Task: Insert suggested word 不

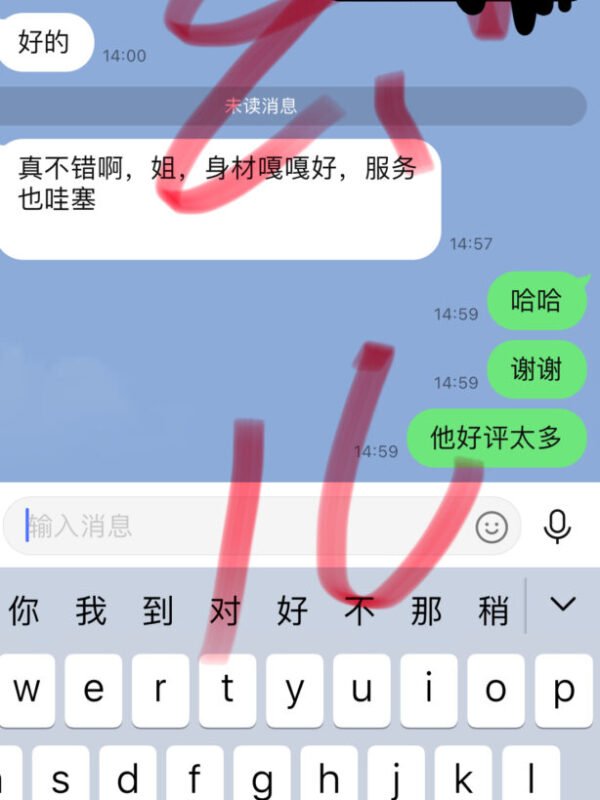Action: (359, 609)
